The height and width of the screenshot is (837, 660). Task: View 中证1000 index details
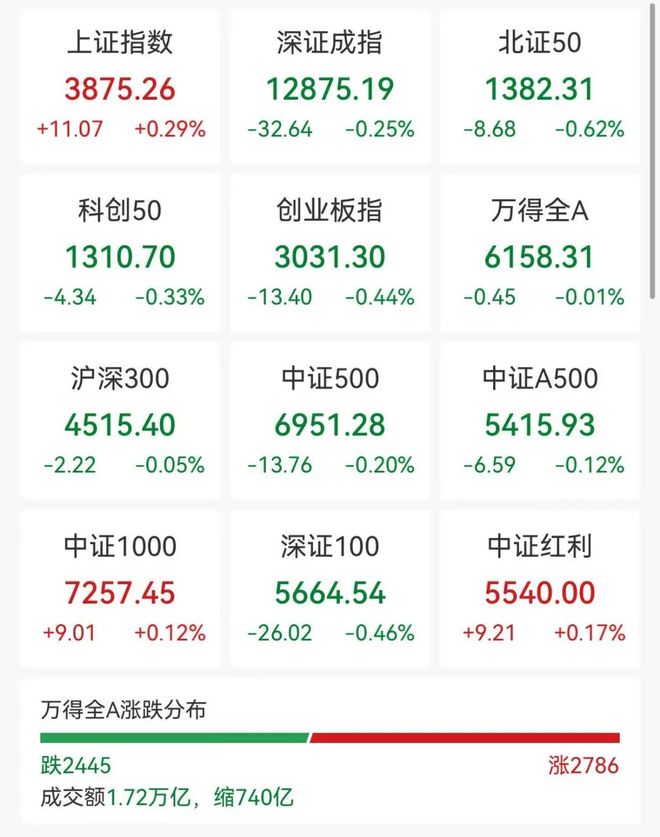[120, 590]
